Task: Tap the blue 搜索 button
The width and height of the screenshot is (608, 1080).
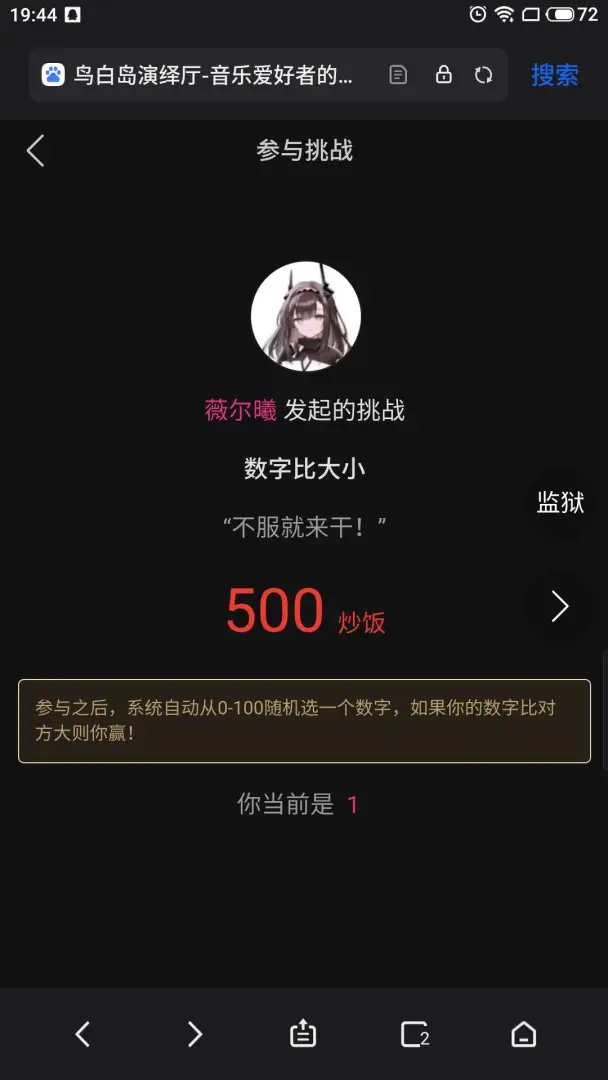Action: [x=555, y=75]
